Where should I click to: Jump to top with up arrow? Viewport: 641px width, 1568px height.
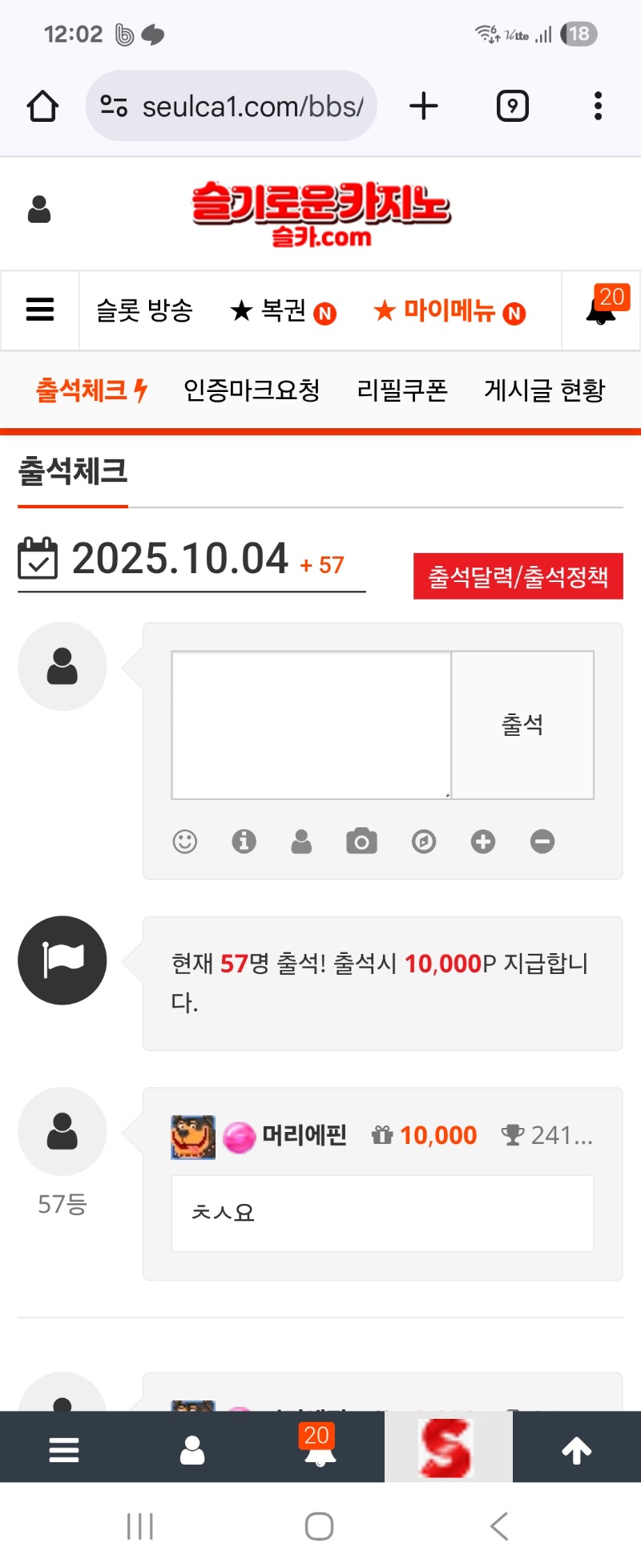[x=576, y=1449]
